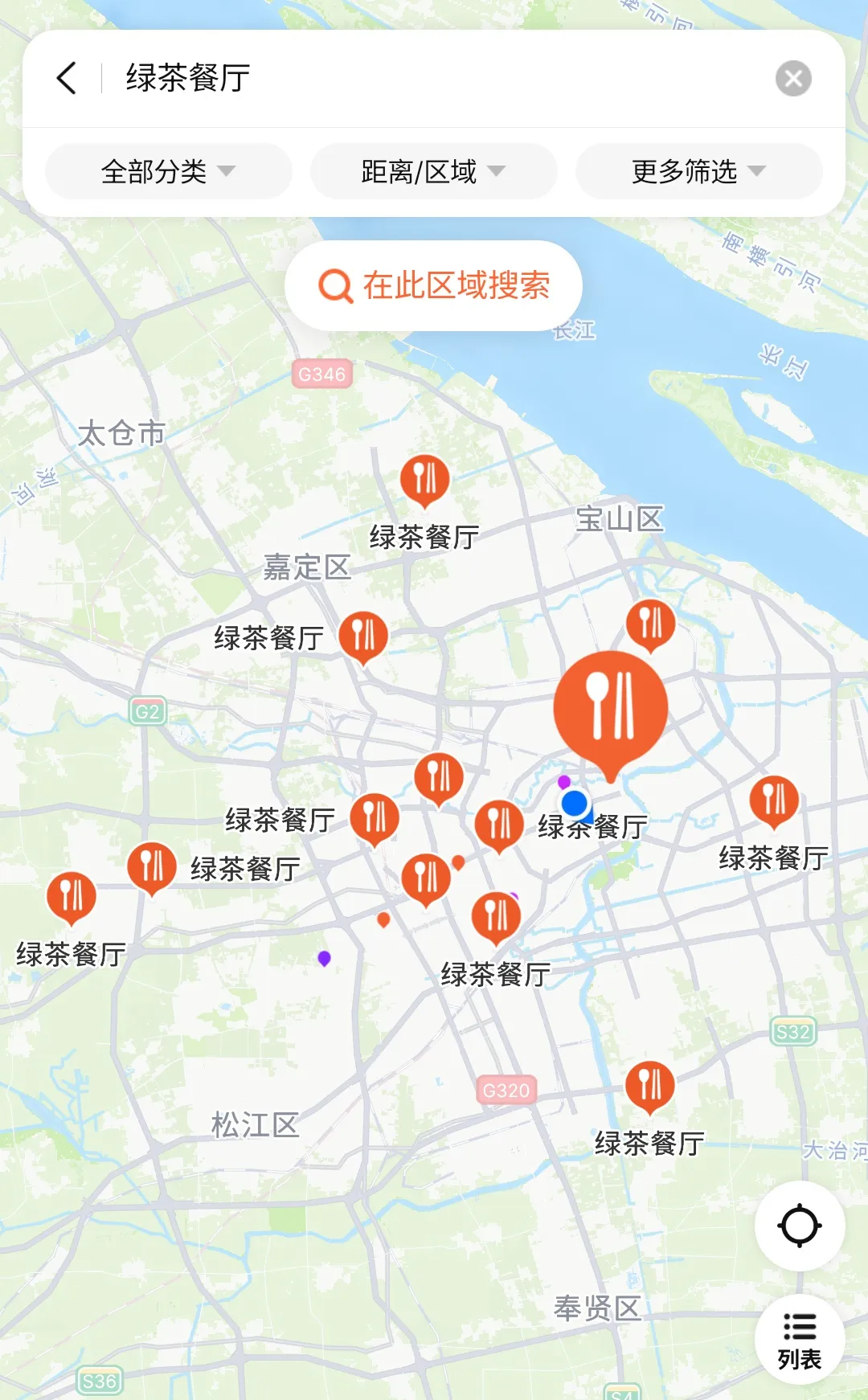The width and height of the screenshot is (868, 1400).
Task: Tap the 绿茶餐厅 search field
Action: tap(434, 79)
